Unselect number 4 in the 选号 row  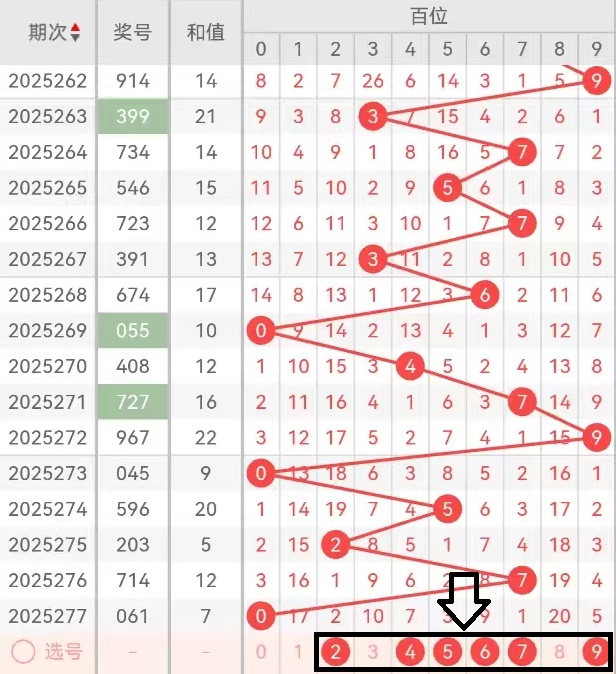click(x=410, y=653)
